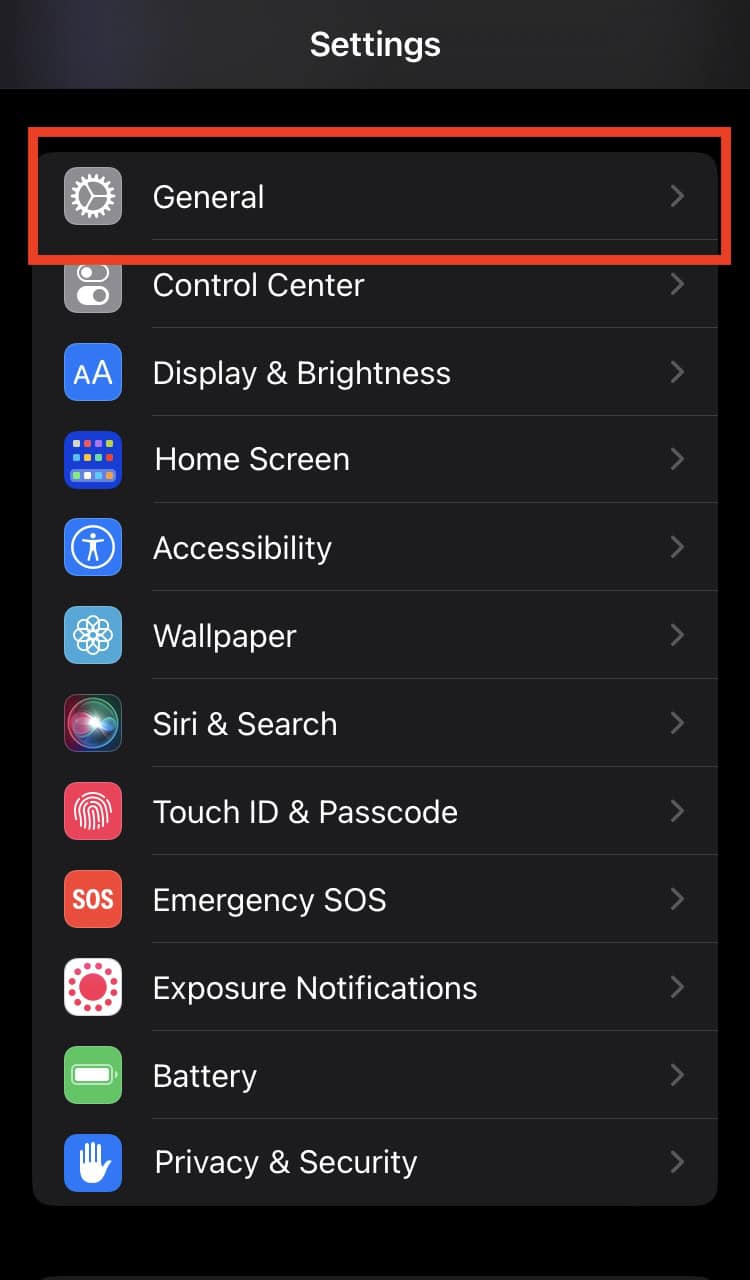Open Emergency SOS settings
Image resolution: width=750 pixels, height=1280 pixels.
pos(375,900)
